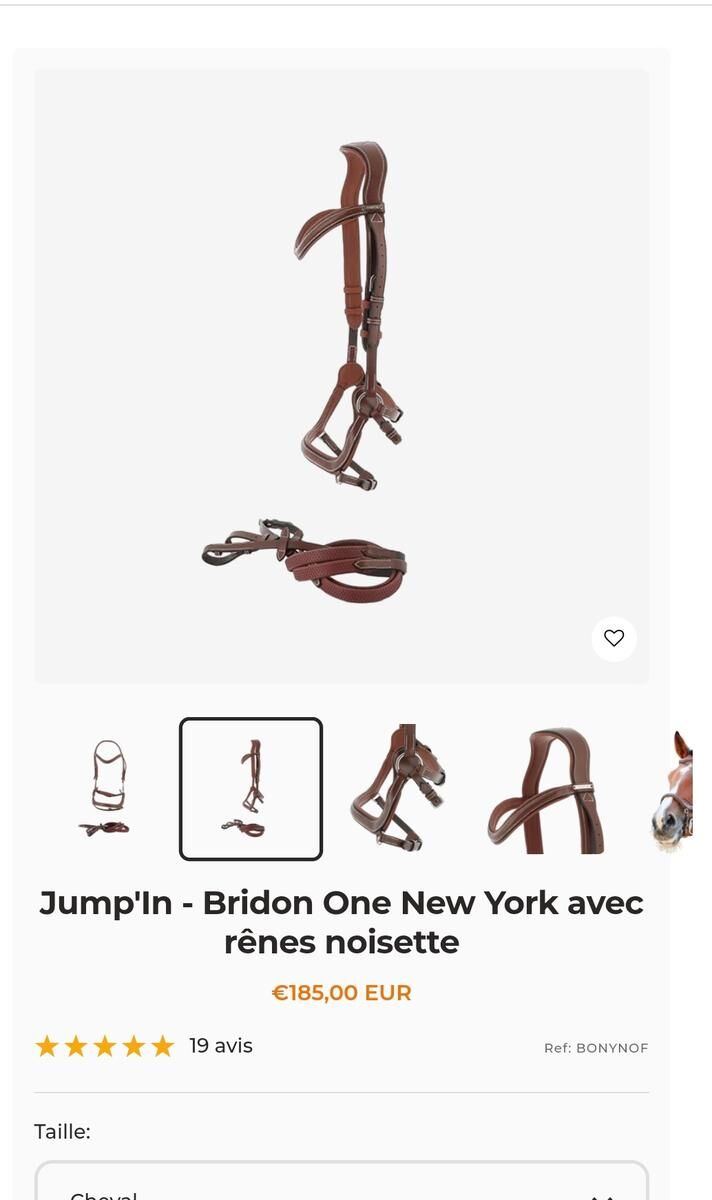Select the highlighted side-view bridle thumbnail
The width and height of the screenshot is (712, 1200).
251,788
